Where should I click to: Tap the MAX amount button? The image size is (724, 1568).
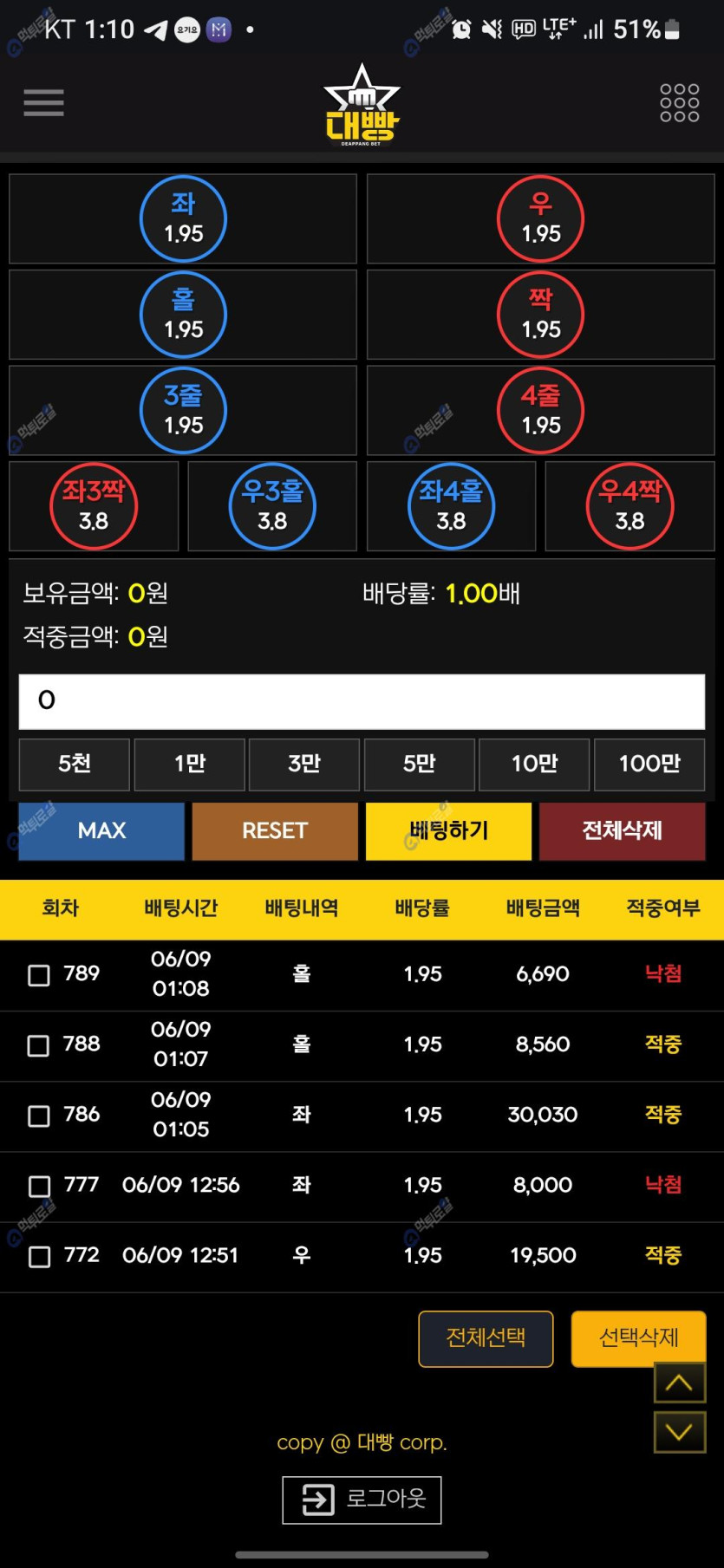[x=101, y=830]
